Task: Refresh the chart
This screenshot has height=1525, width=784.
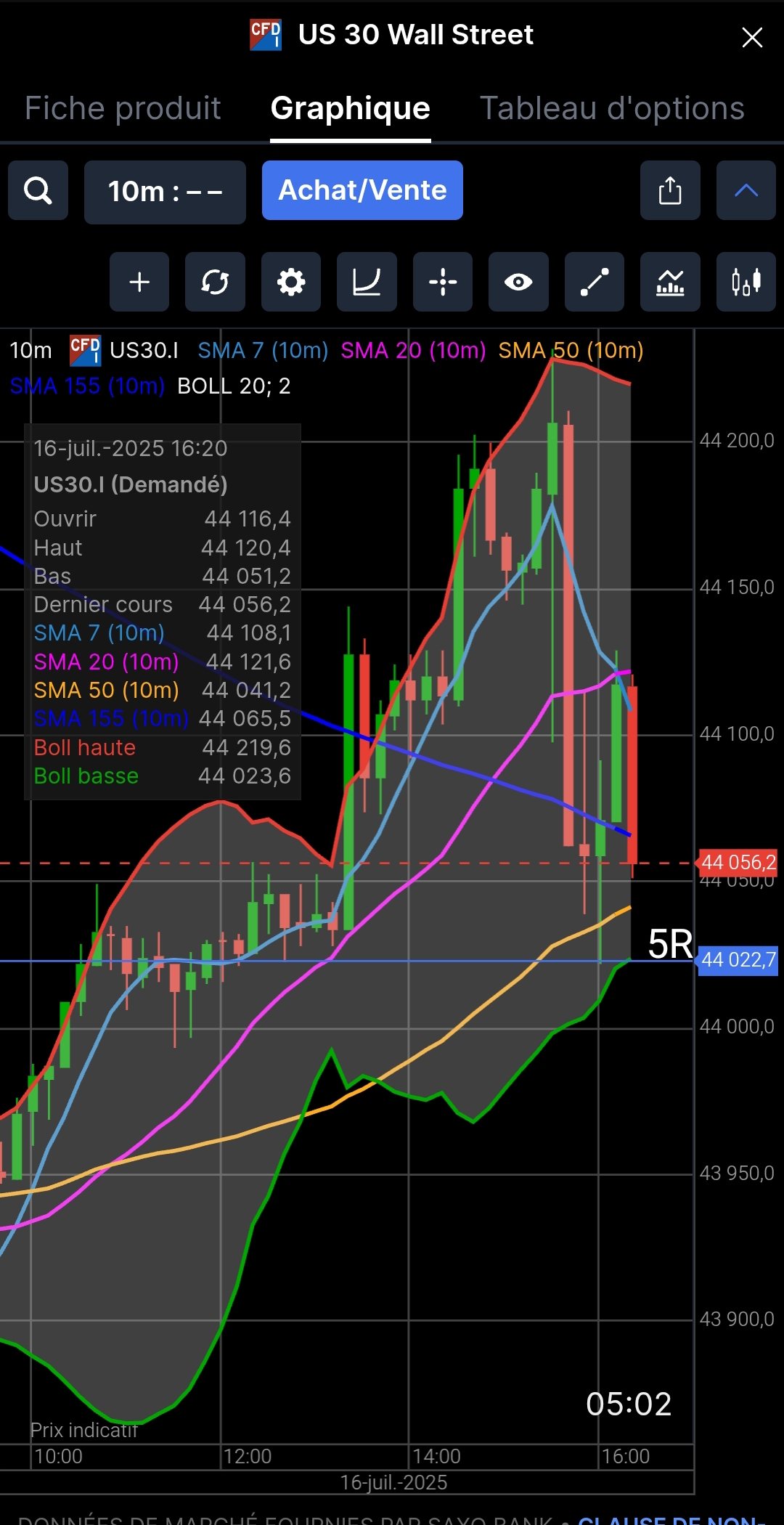Action: pos(215,282)
